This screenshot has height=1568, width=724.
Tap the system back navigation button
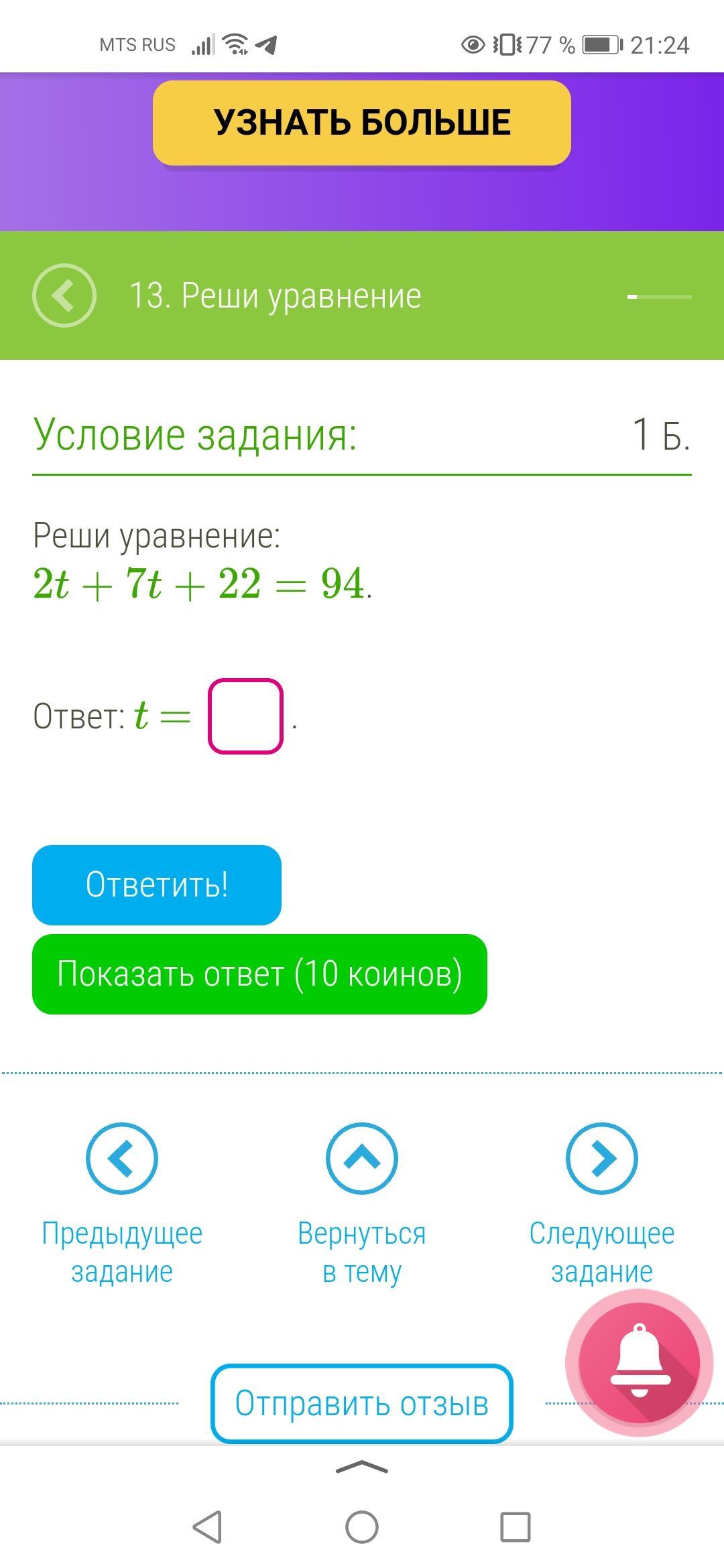[207, 1528]
